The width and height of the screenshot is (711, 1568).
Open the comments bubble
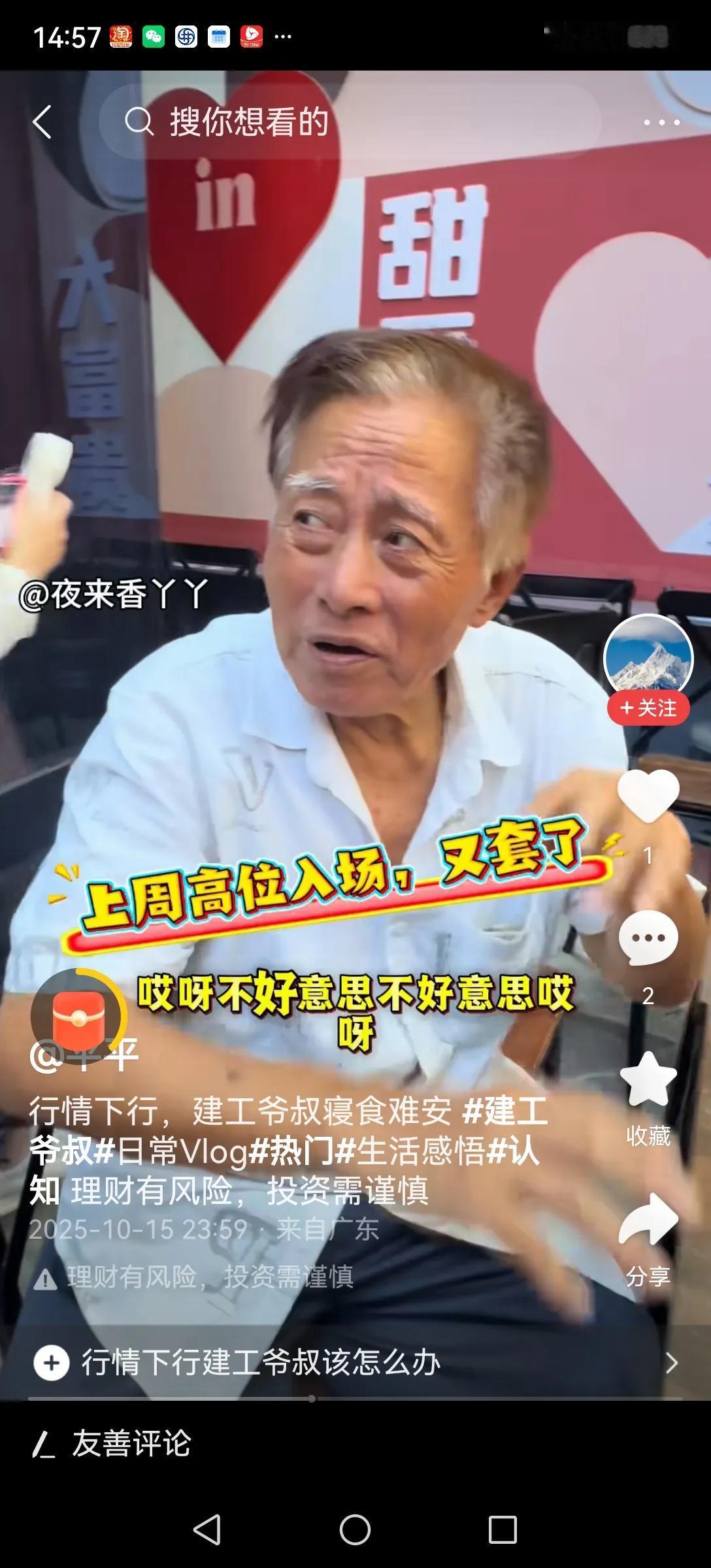point(648,938)
